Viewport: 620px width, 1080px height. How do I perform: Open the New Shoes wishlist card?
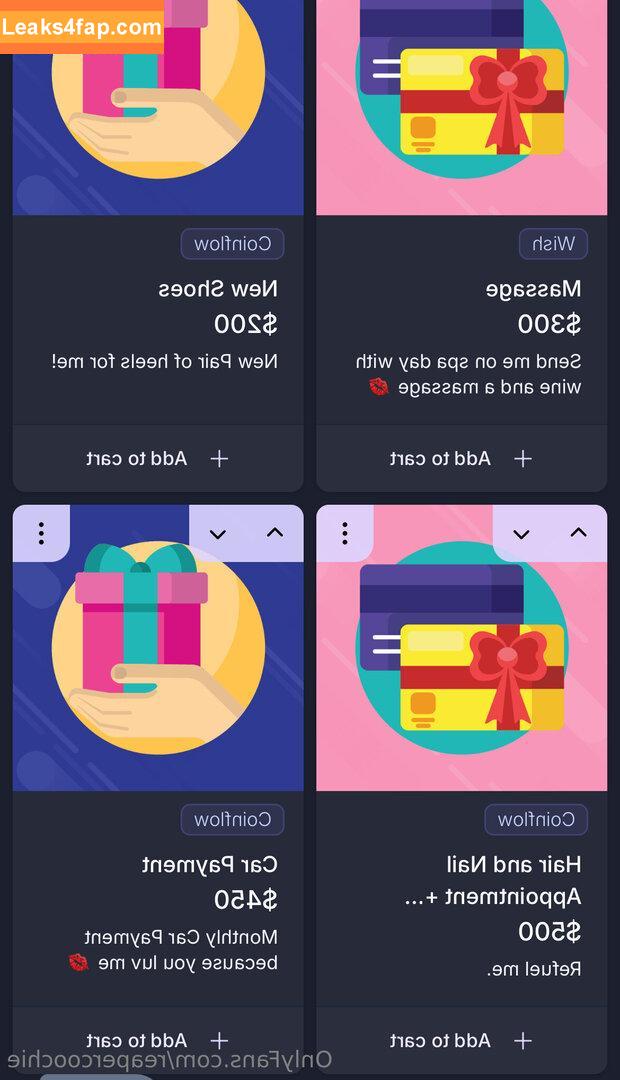pos(157,110)
